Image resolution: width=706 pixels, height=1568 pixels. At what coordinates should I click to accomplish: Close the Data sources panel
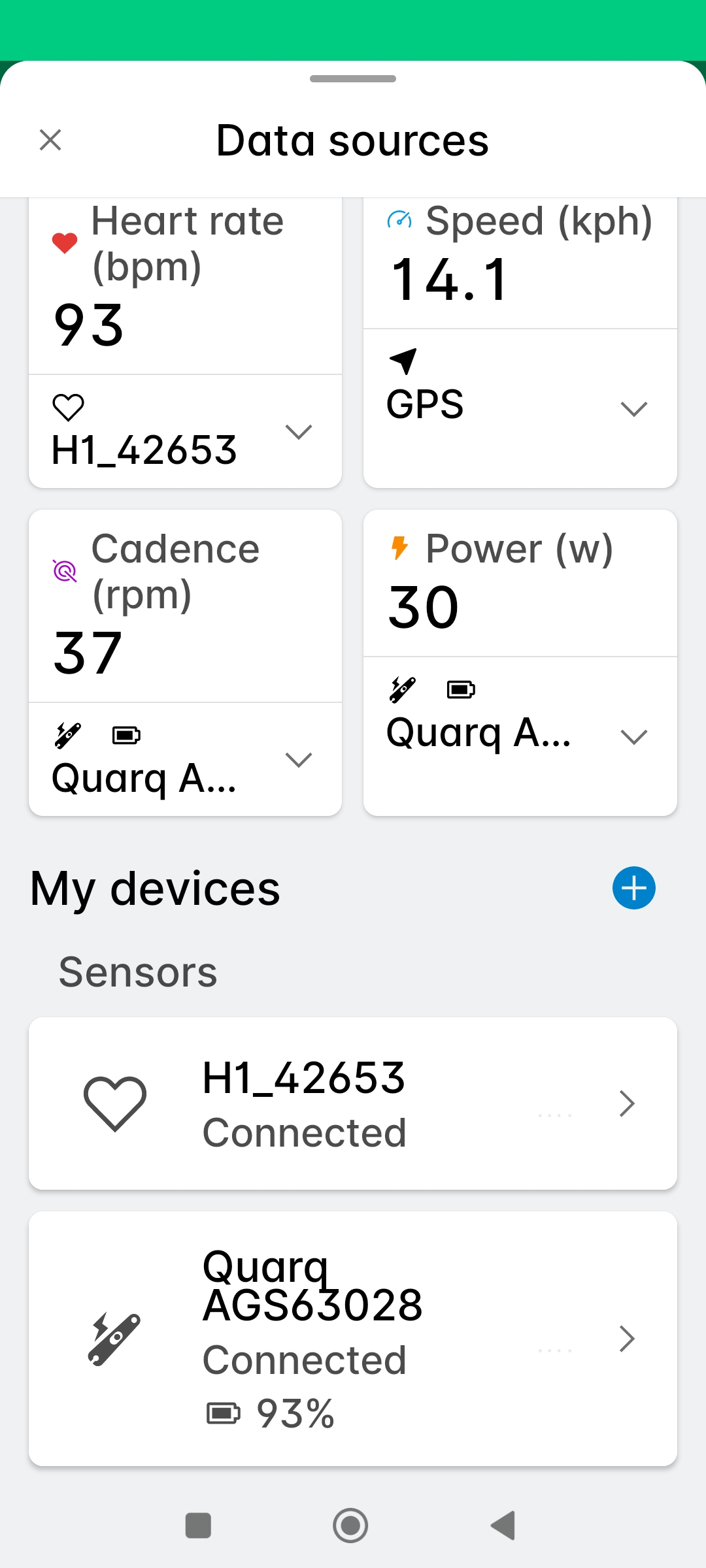pos(50,140)
